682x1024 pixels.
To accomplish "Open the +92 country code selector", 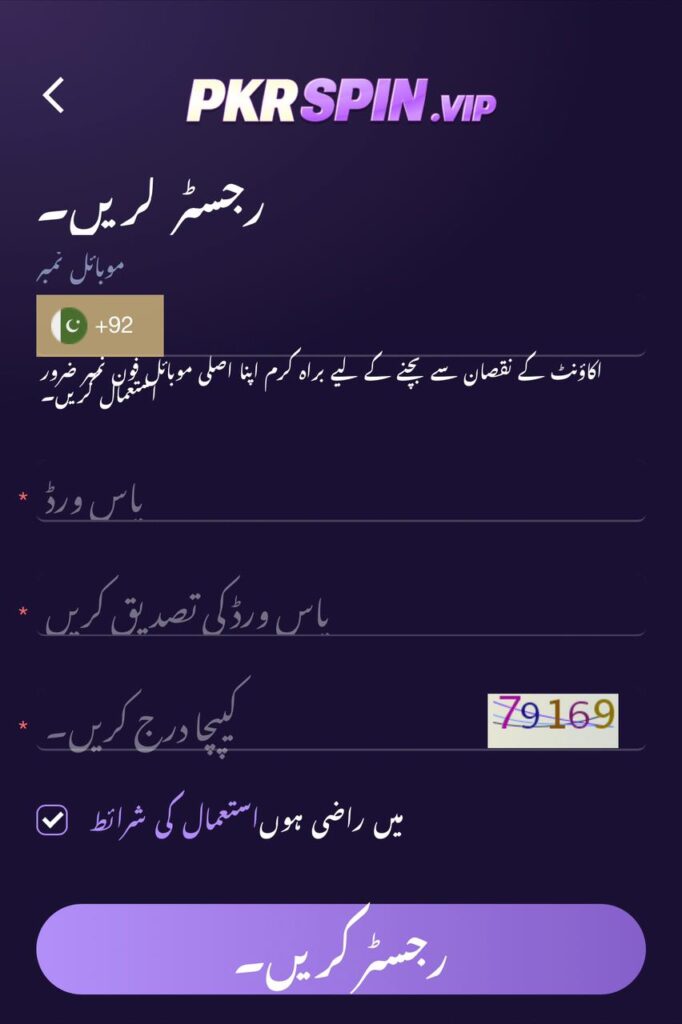I will coord(100,325).
